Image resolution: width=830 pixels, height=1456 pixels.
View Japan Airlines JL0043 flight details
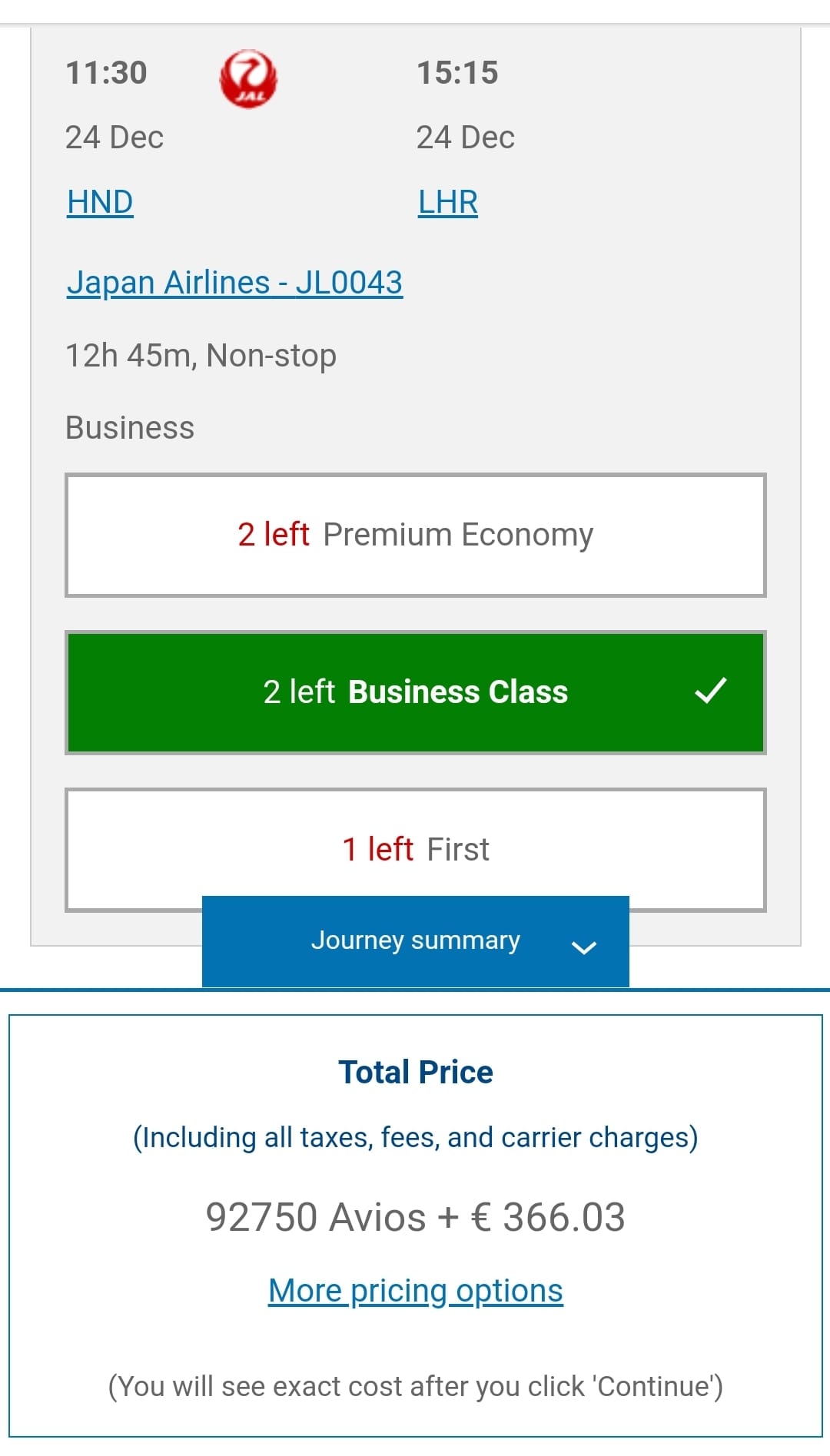coord(234,283)
